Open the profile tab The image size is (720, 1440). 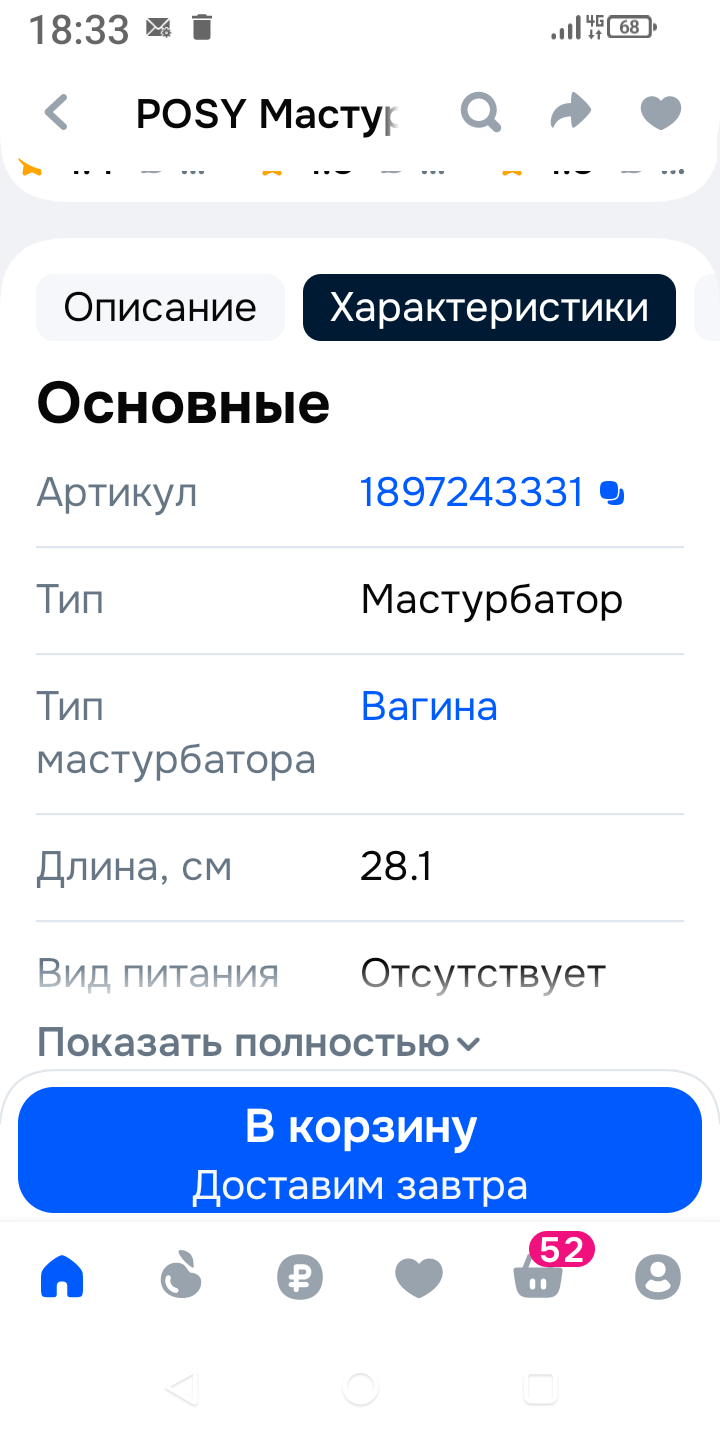point(657,1277)
